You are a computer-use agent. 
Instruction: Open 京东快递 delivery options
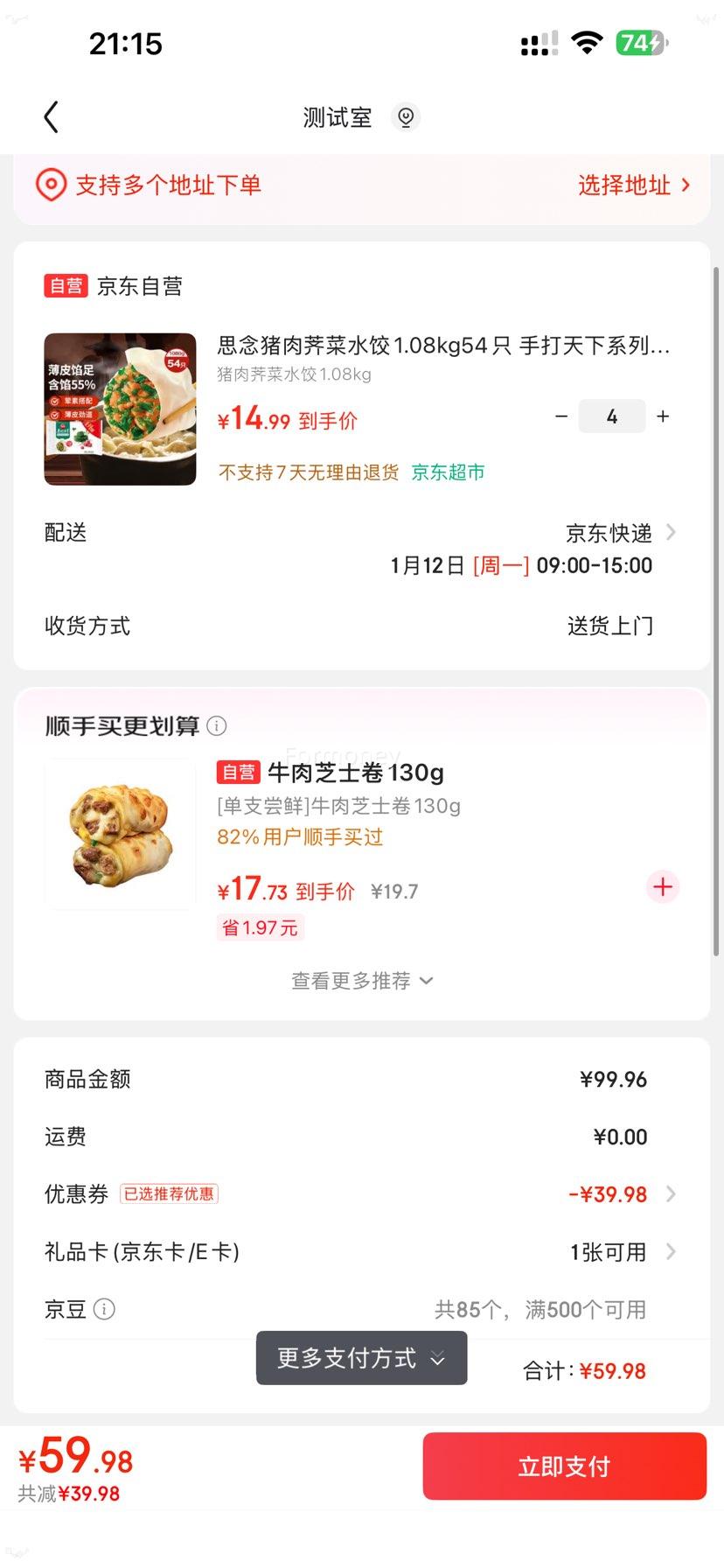click(x=612, y=532)
